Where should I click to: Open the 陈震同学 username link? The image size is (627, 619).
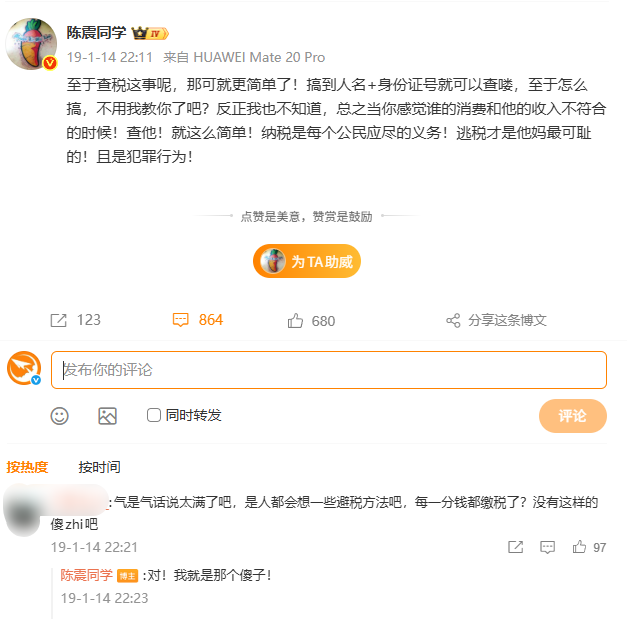(96, 32)
